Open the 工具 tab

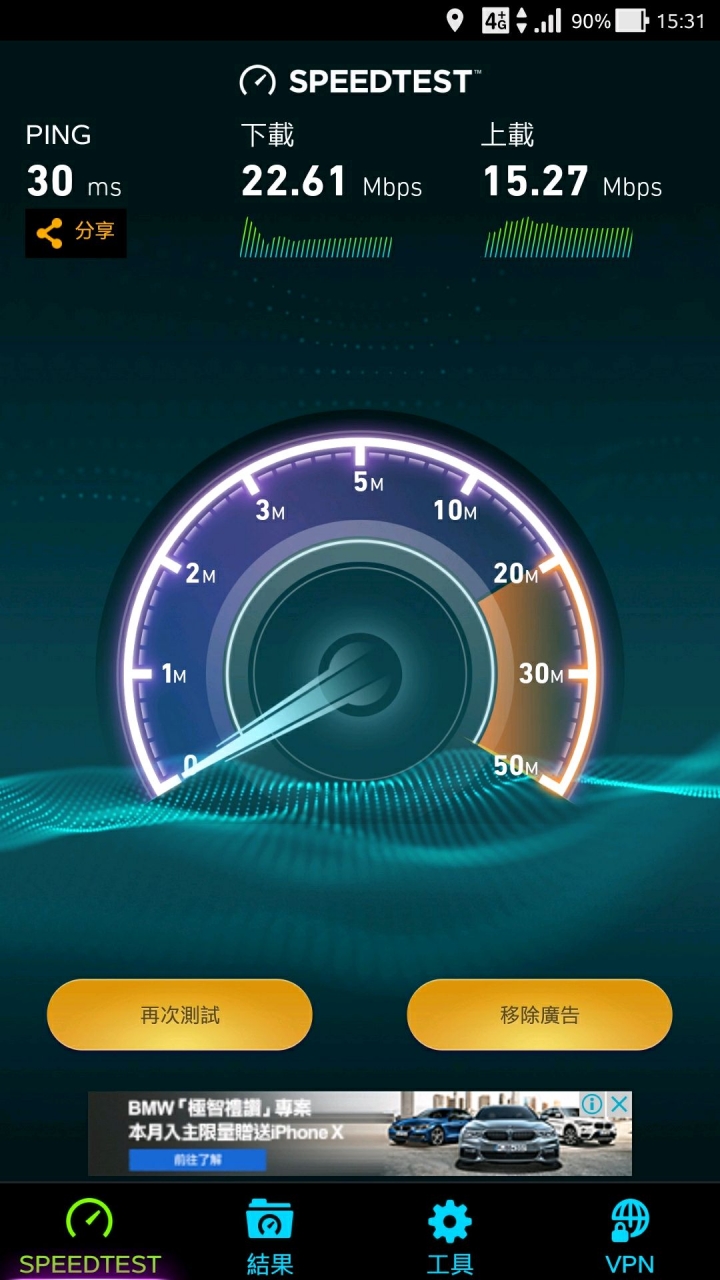(x=449, y=1235)
